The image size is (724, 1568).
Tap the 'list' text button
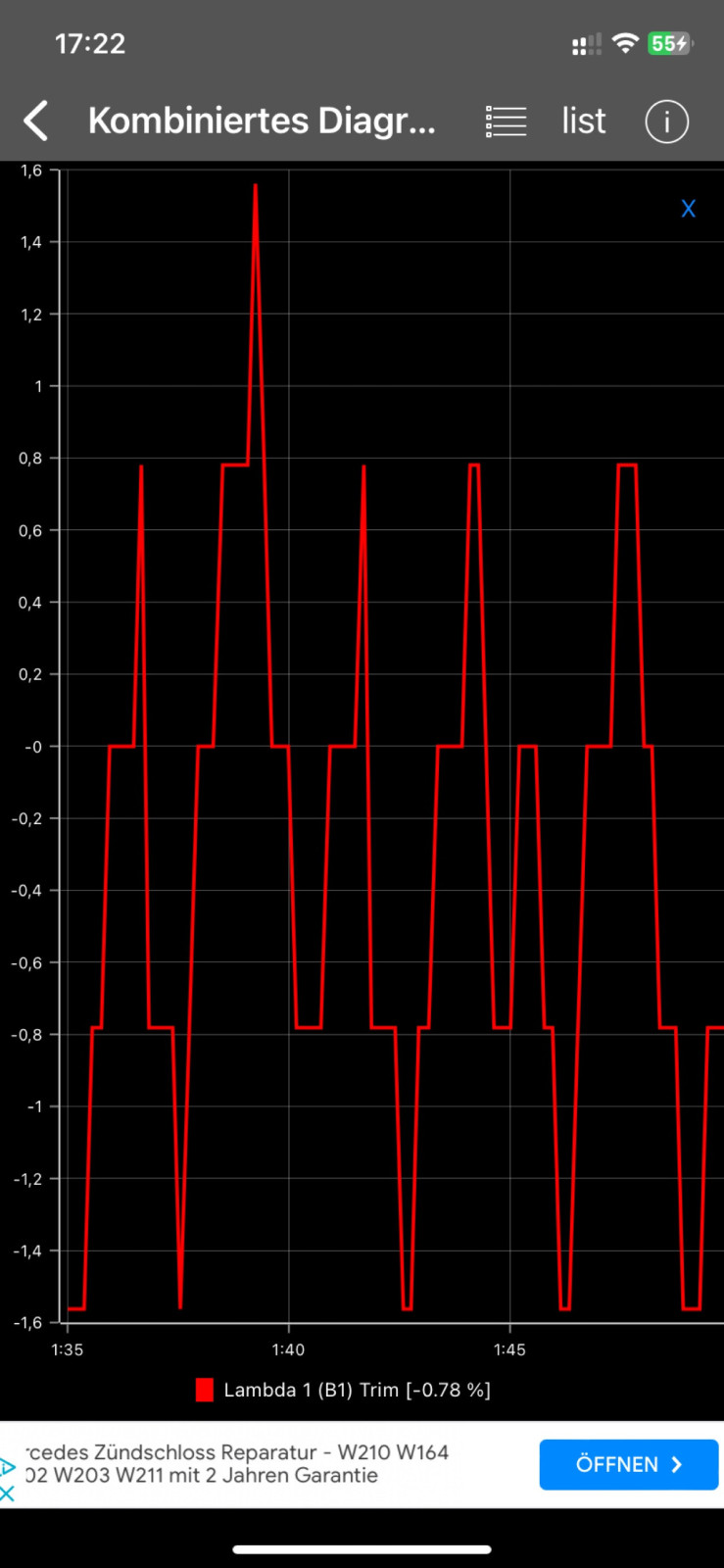[584, 122]
